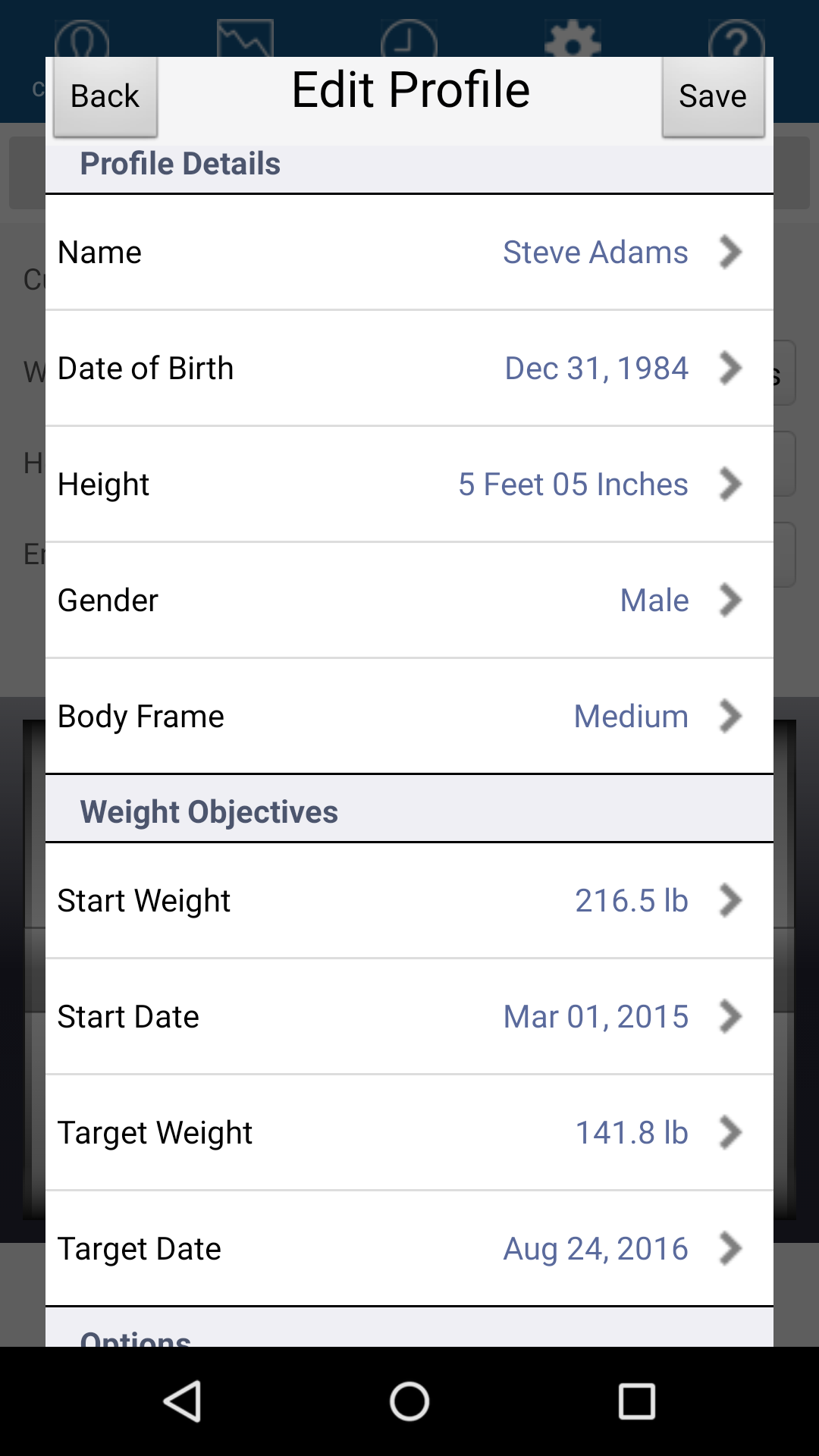Edit Height 5 Feet 05 Inches
The height and width of the screenshot is (1456, 819).
pos(409,484)
